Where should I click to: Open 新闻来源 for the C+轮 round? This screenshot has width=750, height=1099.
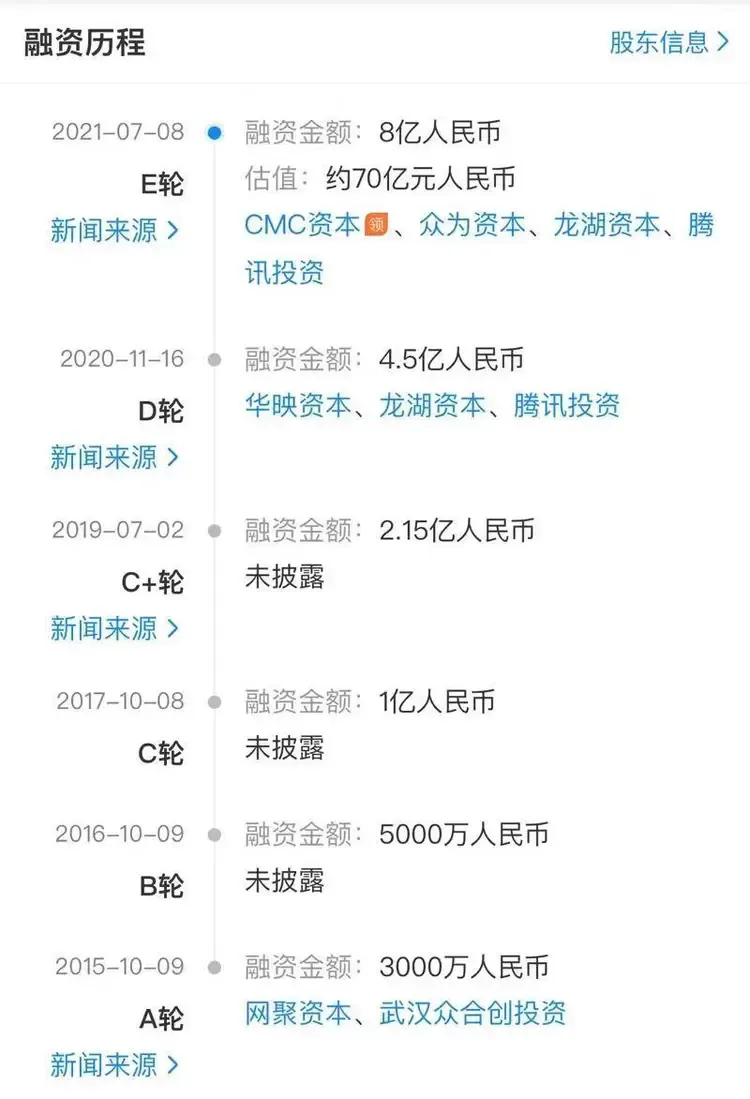point(115,628)
